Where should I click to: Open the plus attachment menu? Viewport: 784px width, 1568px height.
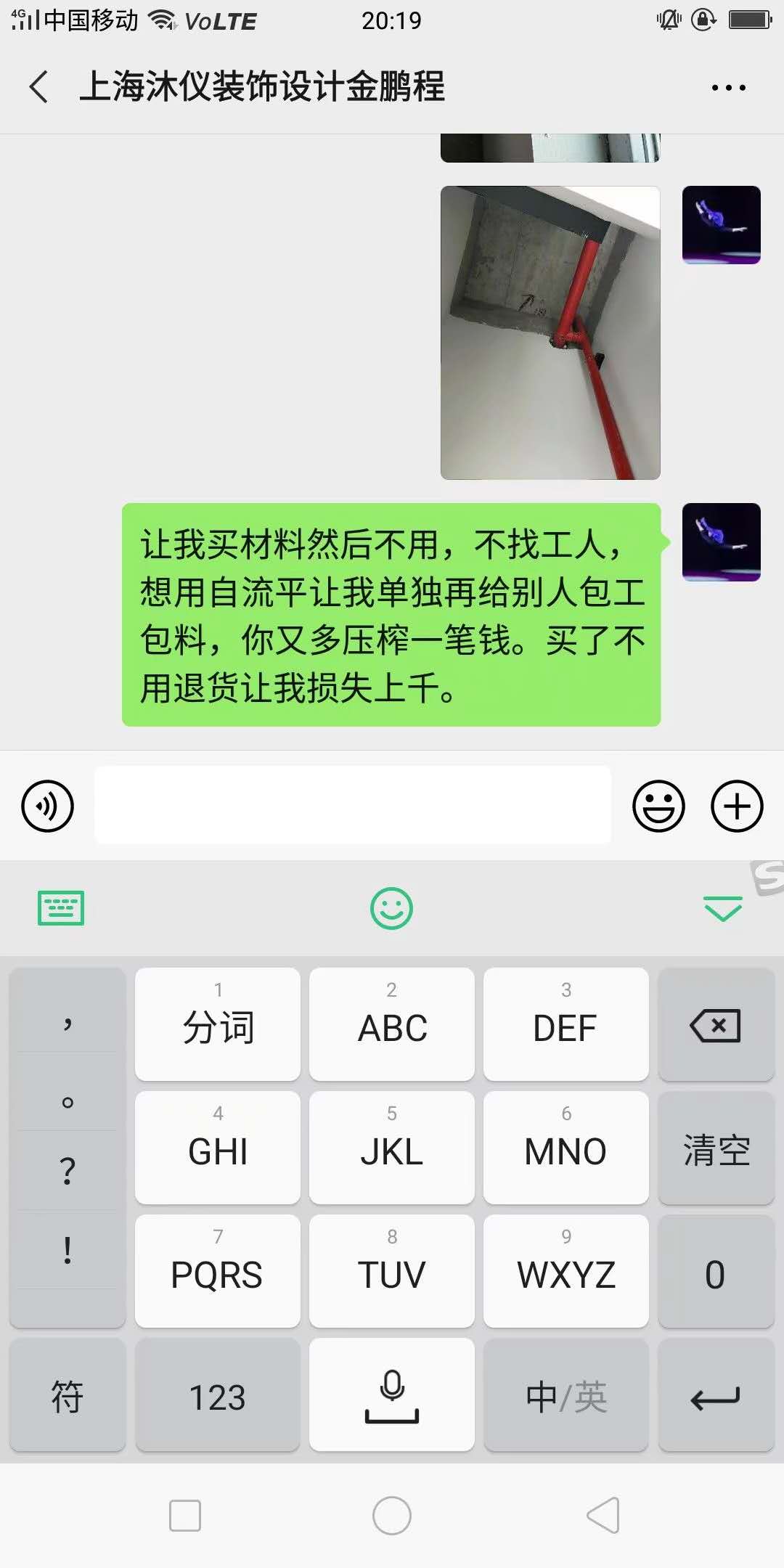[x=737, y=806]
